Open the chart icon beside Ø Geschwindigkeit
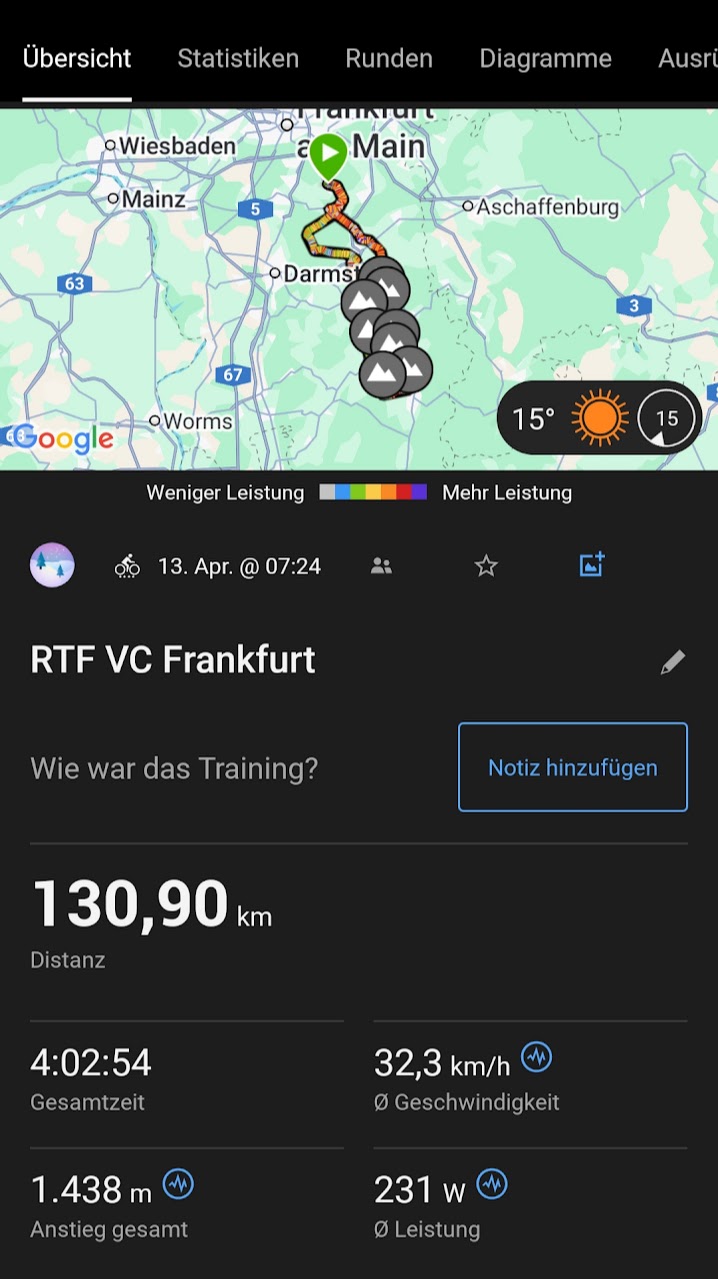The image size is (718, 1279). pos(537,1057)
